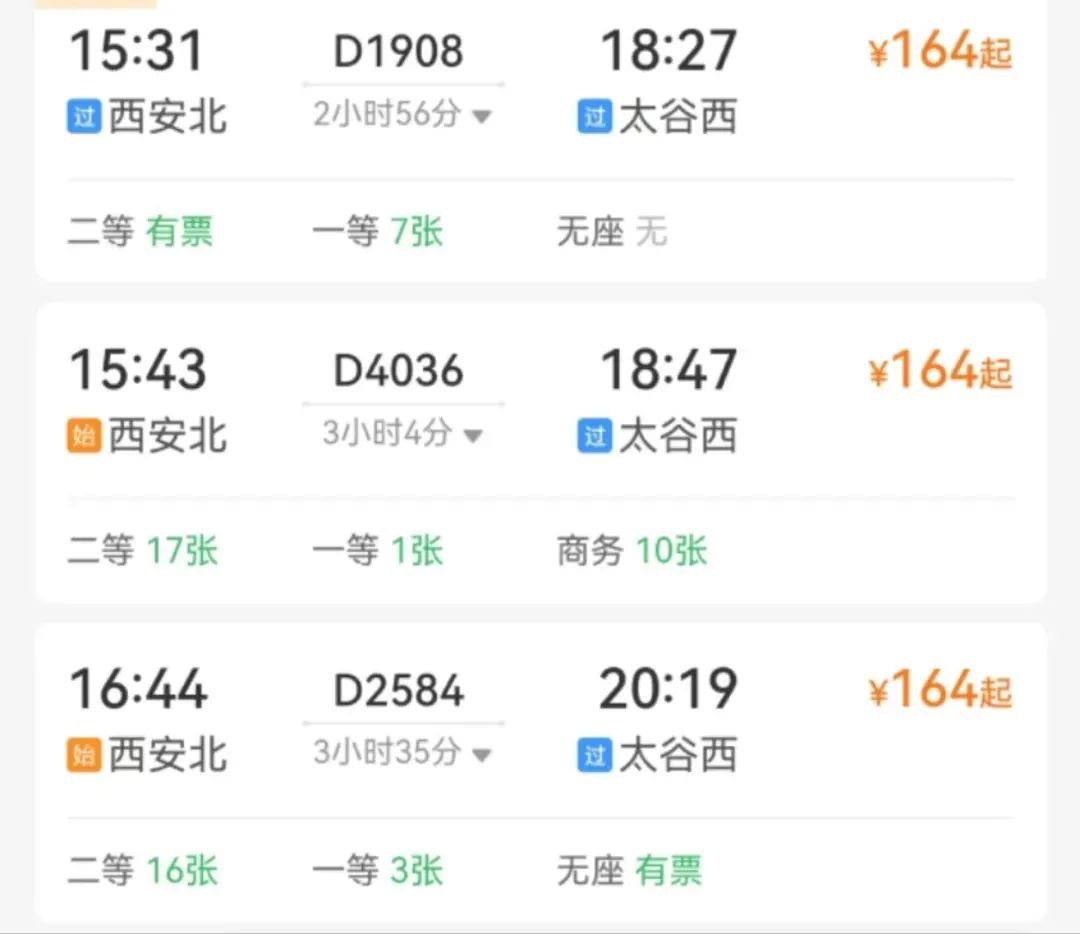Expand the D4036 stop list via 3小时4分

pos(402,434)
